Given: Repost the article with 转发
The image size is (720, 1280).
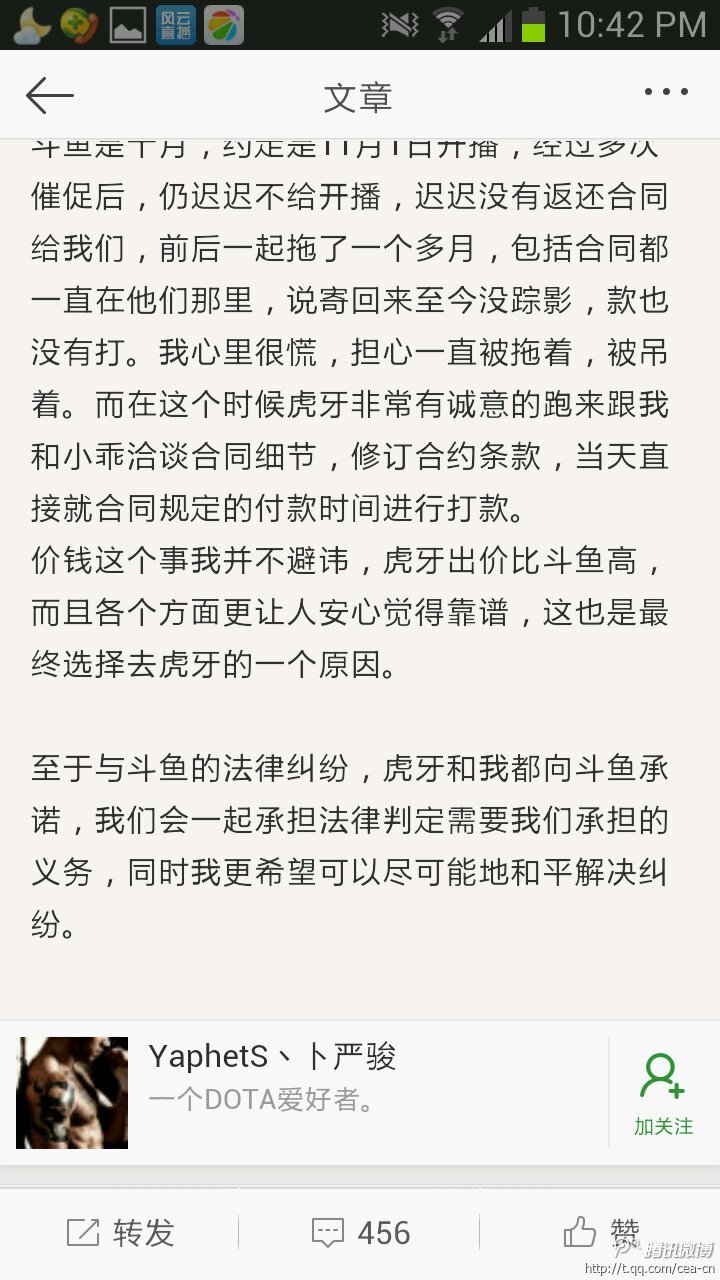Looking at the screenshot, I should point(120,1232).
